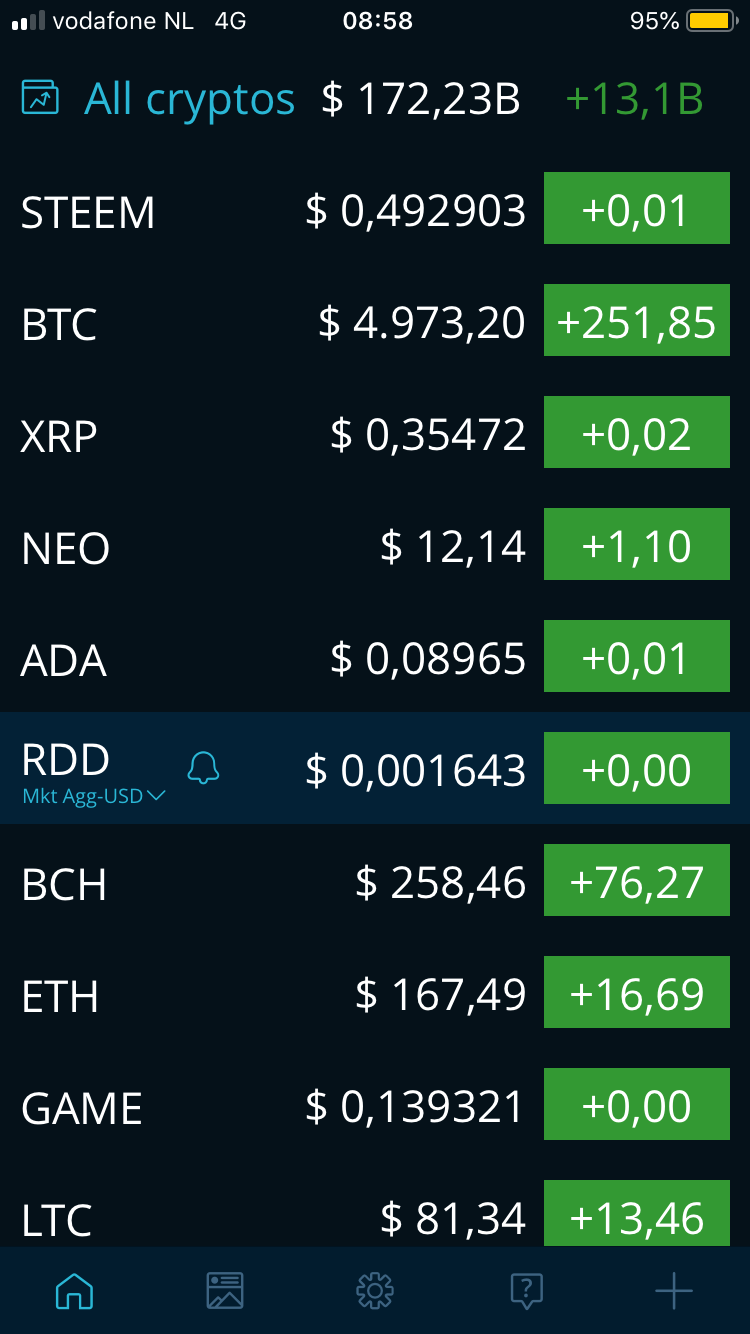Switch to the news tab
This screenshot has height=1334, width=750.
point(225,1291)
